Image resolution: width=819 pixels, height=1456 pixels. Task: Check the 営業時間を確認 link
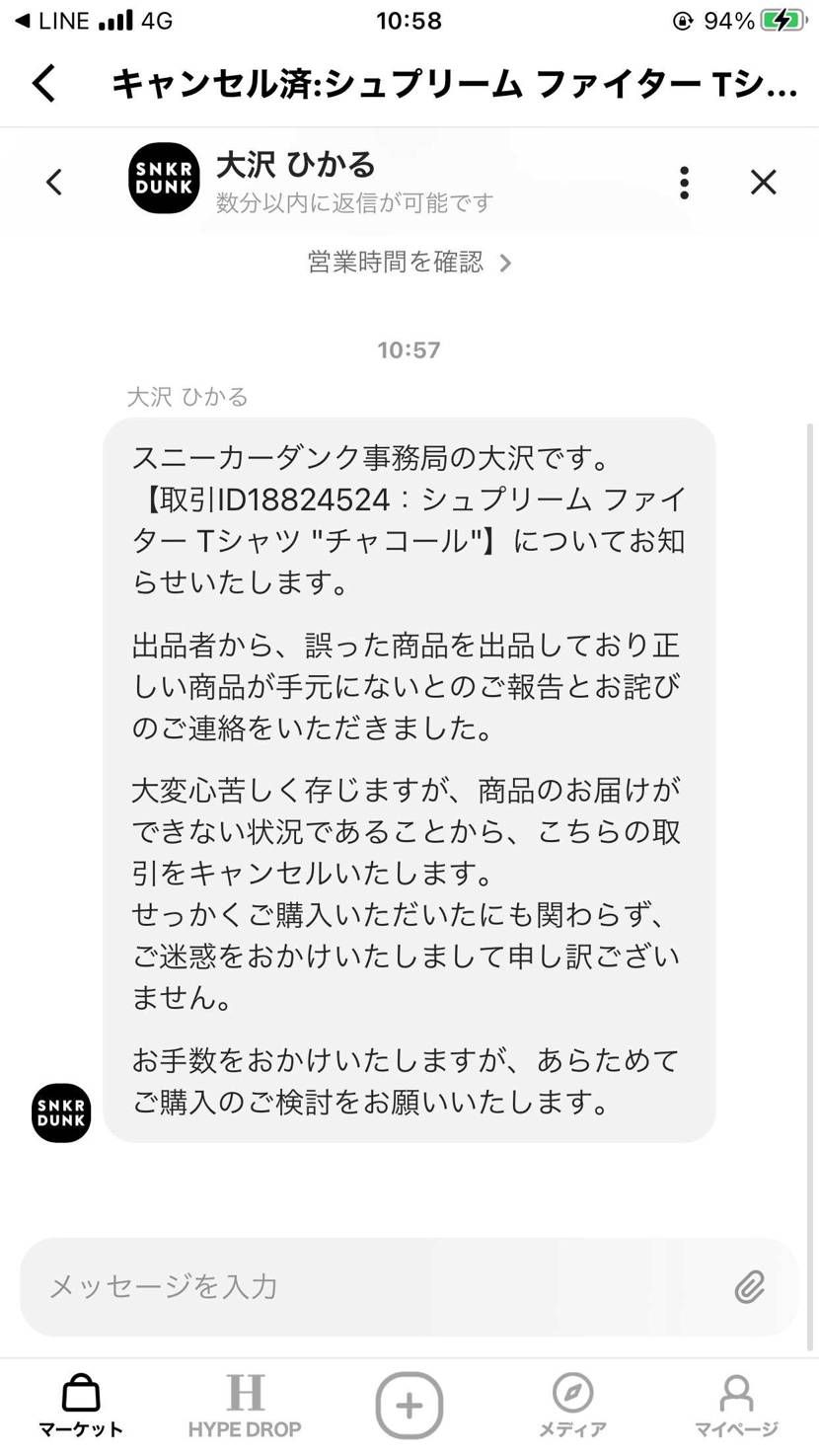(x=393, y=263)
